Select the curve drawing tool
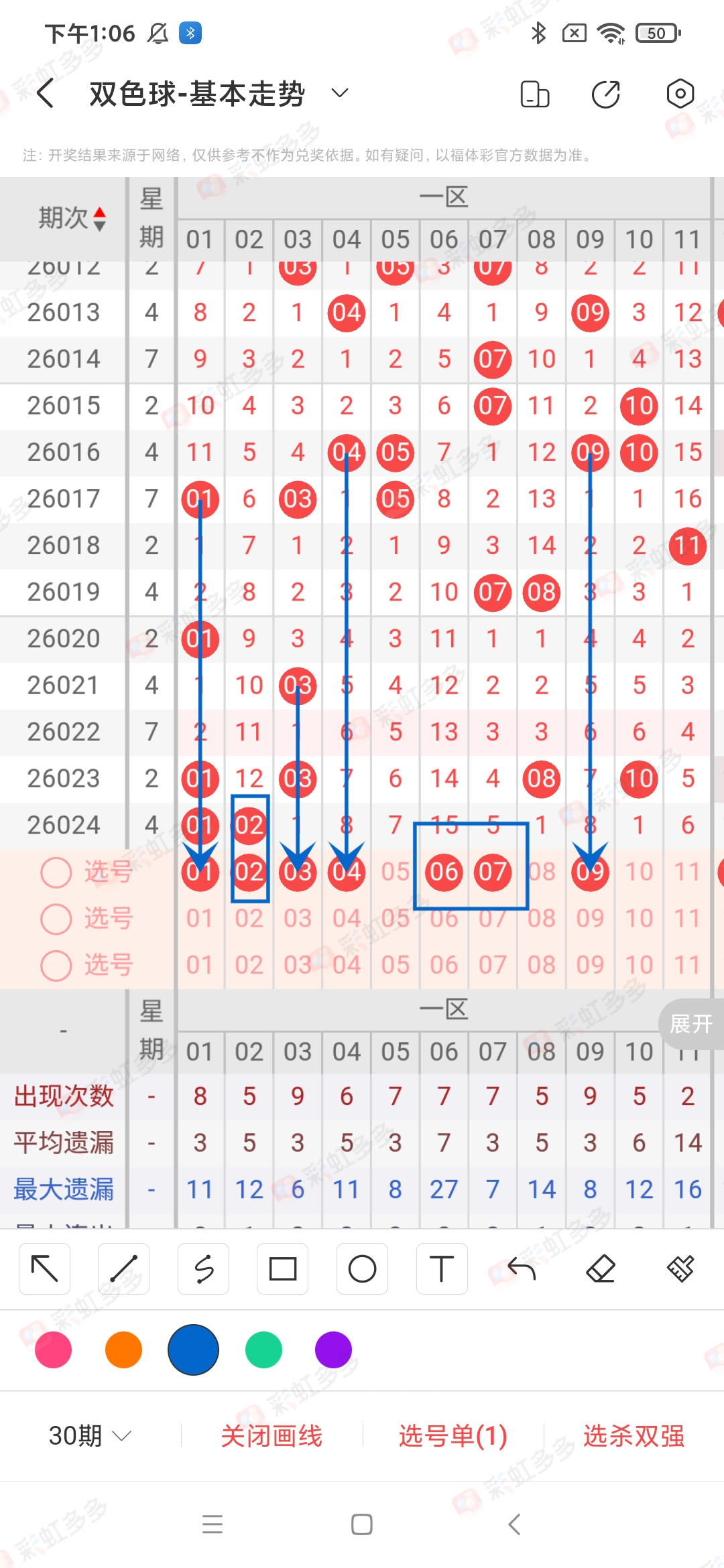Viewport: 724px width, 1568px height. pyautogui.click(x=203, y=1268)
